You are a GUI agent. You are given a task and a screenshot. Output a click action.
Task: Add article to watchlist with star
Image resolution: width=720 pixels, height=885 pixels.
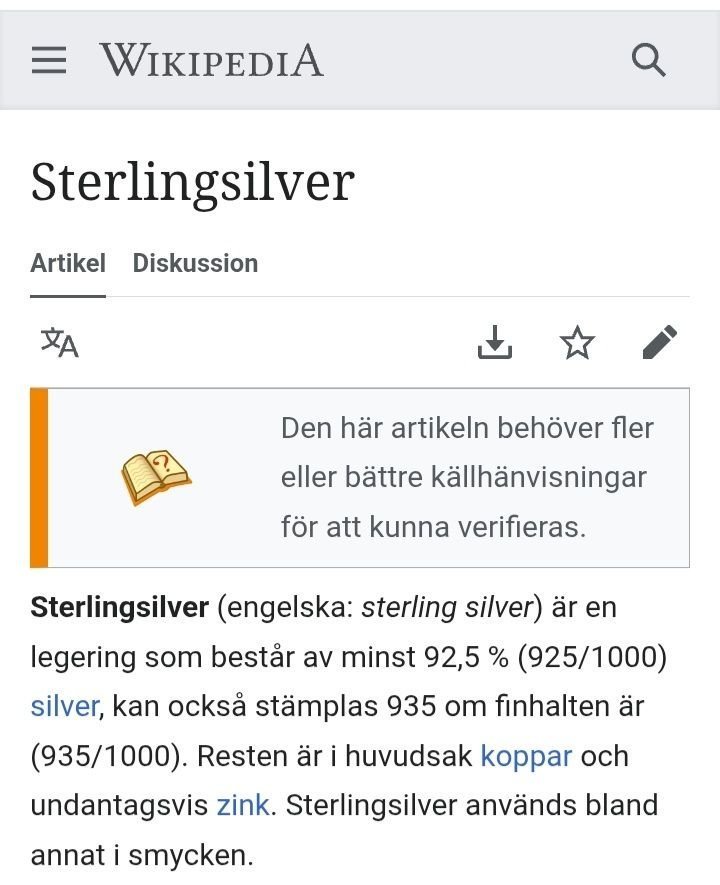coord(577,343)
